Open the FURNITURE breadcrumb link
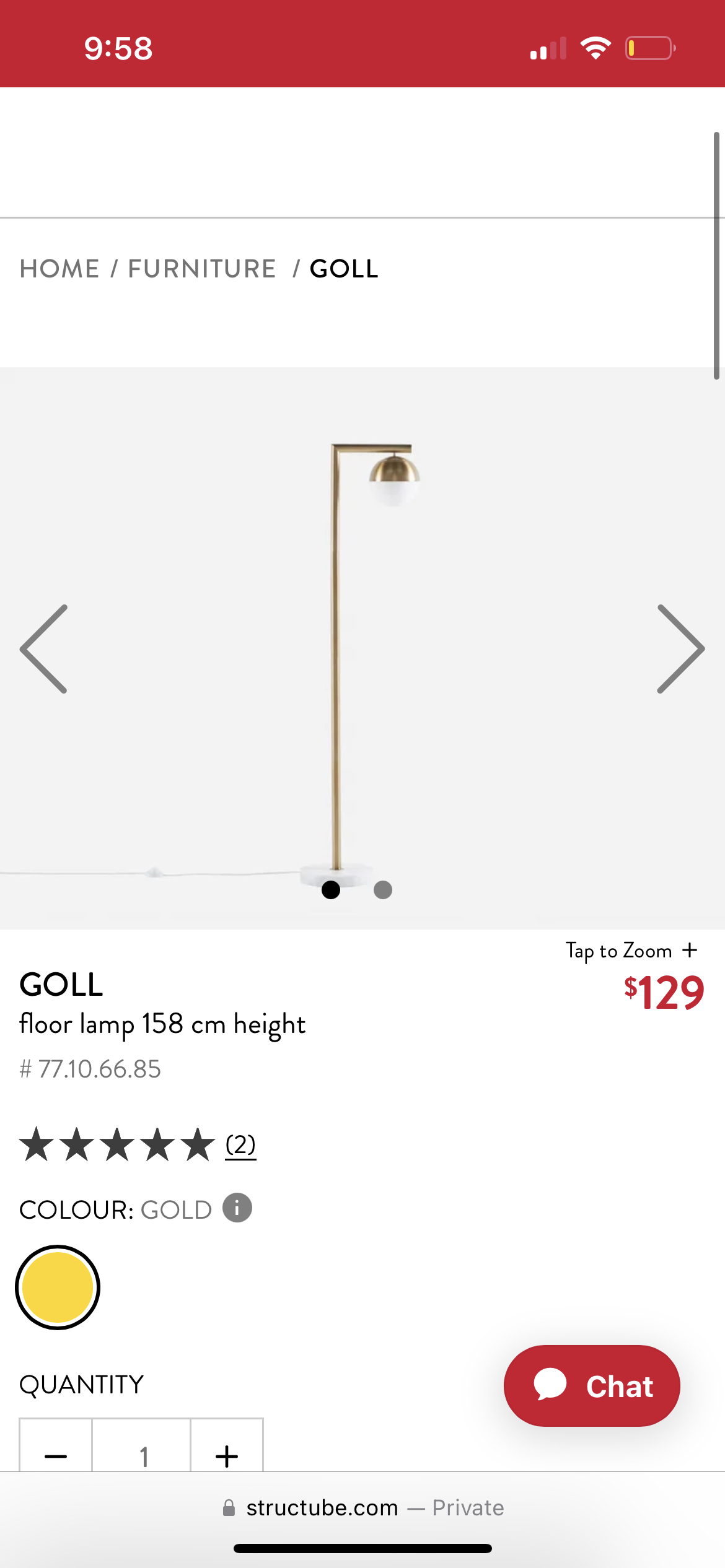 (201, 269)
